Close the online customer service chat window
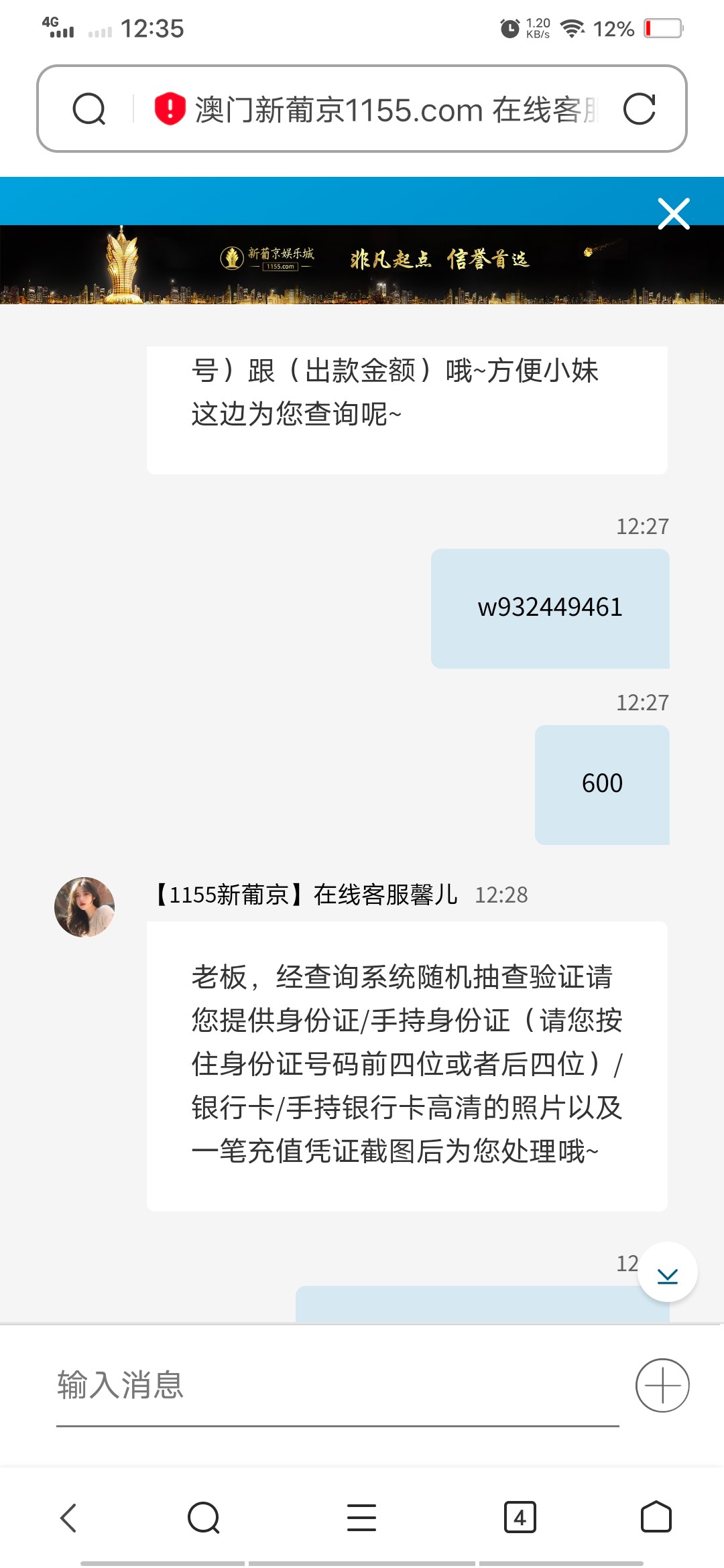The height and width of the screenshot is (1568, 724). [673, 214]
